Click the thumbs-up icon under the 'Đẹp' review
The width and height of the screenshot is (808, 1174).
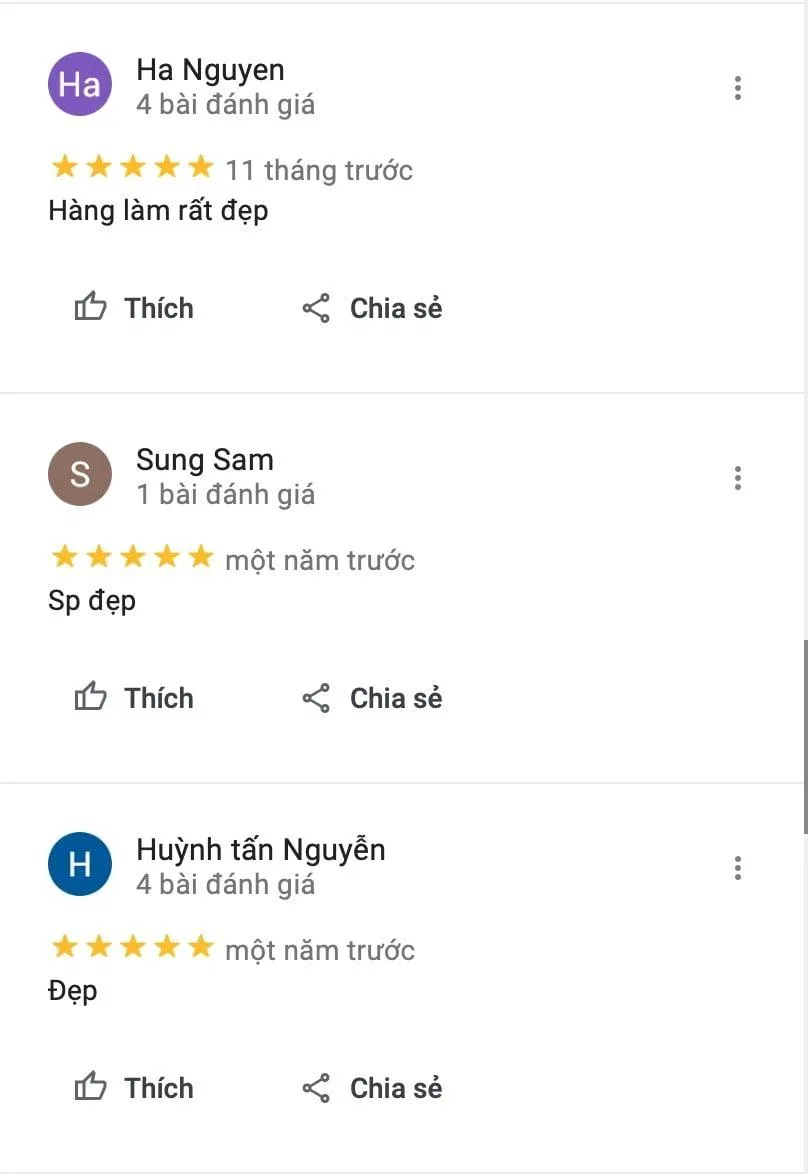(91, 1087)
